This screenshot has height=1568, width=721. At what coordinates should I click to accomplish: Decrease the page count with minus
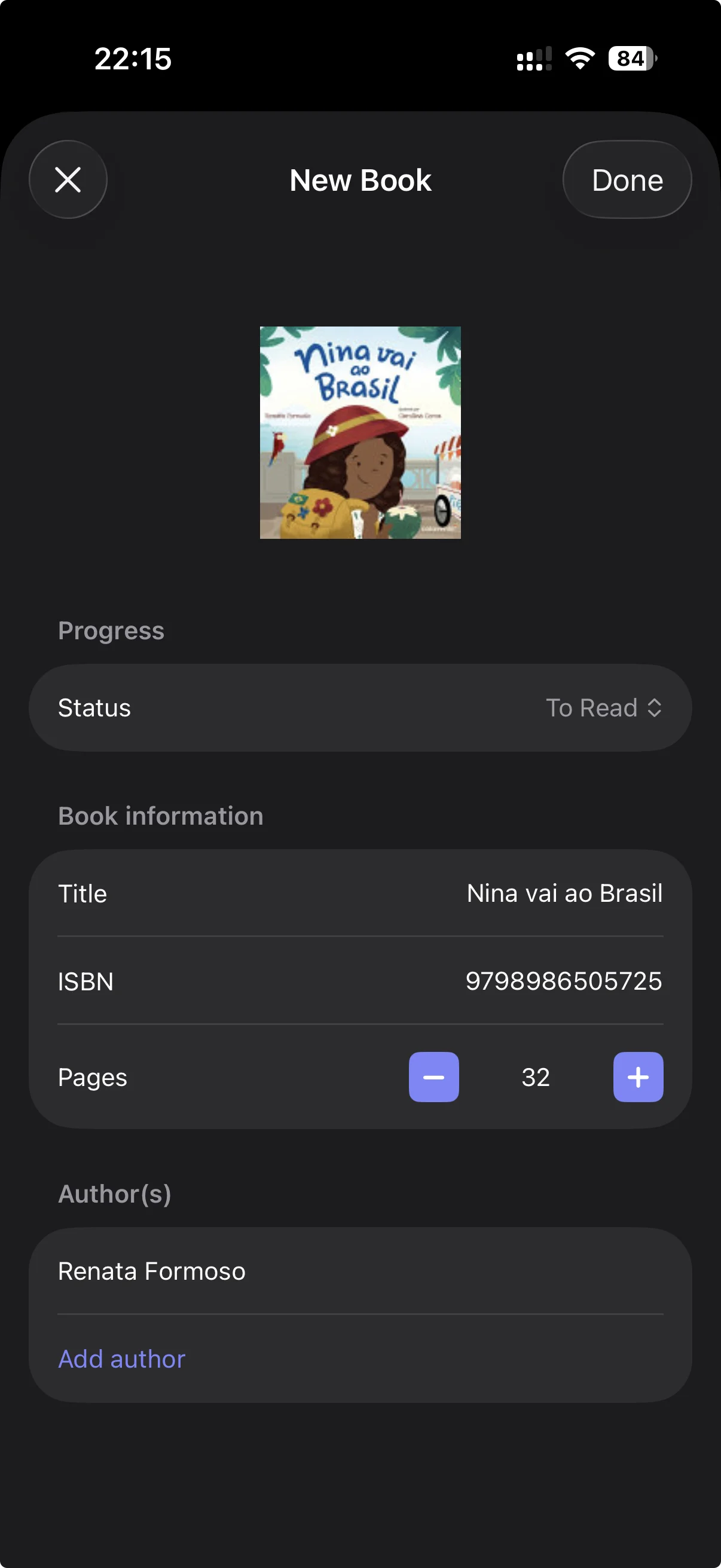pyautogui.click(x=434, y=1077)
